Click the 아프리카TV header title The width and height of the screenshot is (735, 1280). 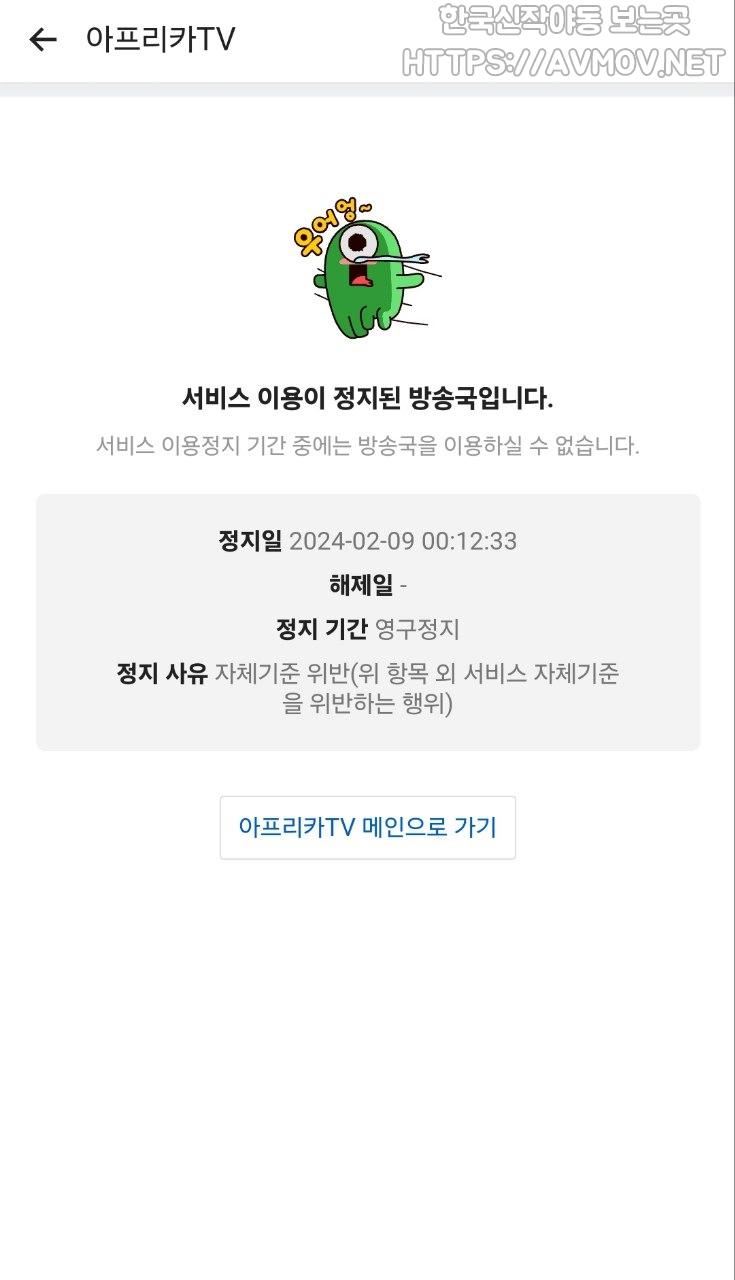(160, 40)
